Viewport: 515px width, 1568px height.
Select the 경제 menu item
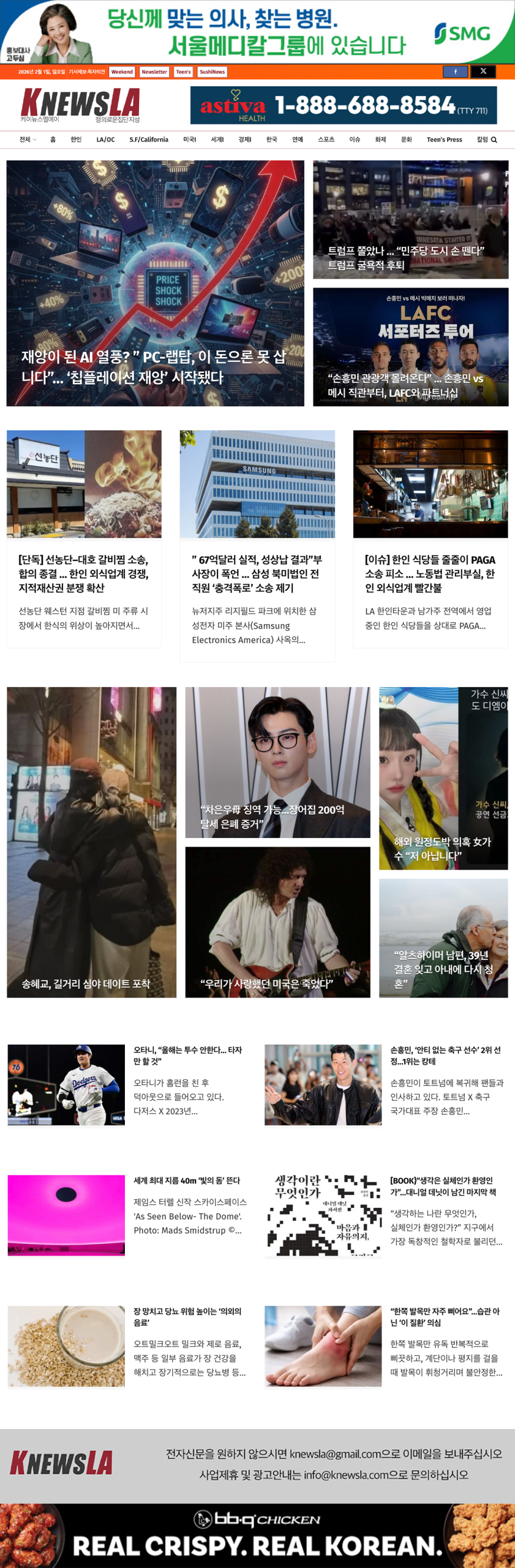pyautogui.click(x=245, y=140)
